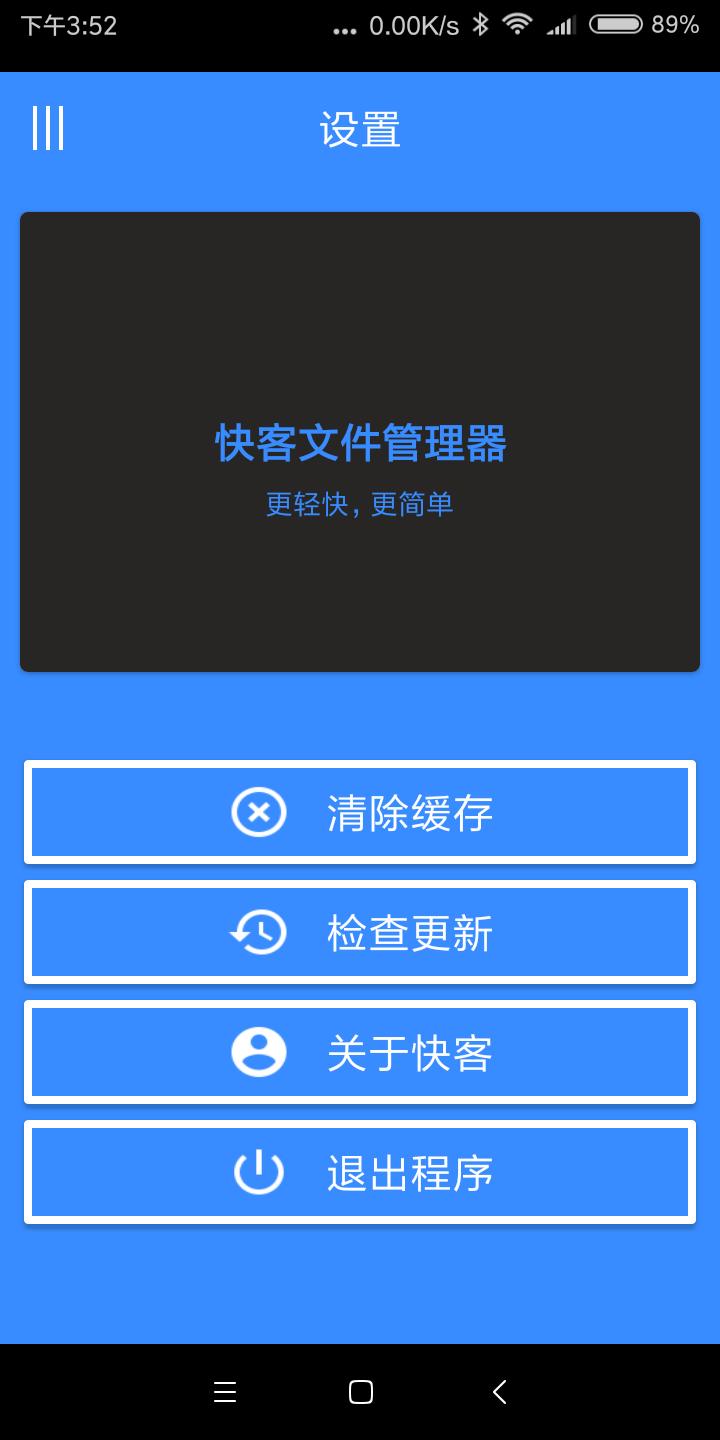Open the menu icon beside 设置
Viewport: 720px width, 1440px height.
pos(48,128)
